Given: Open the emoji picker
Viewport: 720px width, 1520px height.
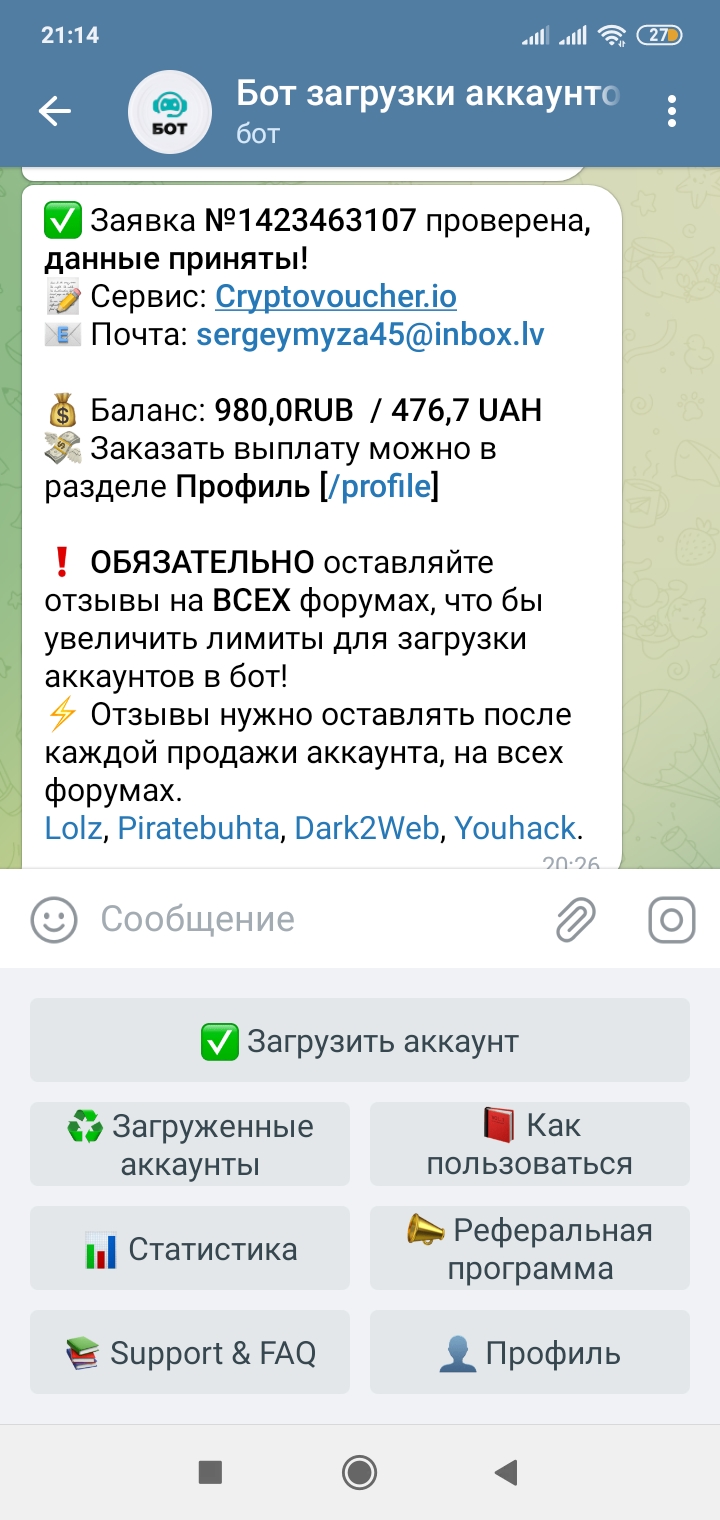Looking at the screenshot, I should (53, 919).
